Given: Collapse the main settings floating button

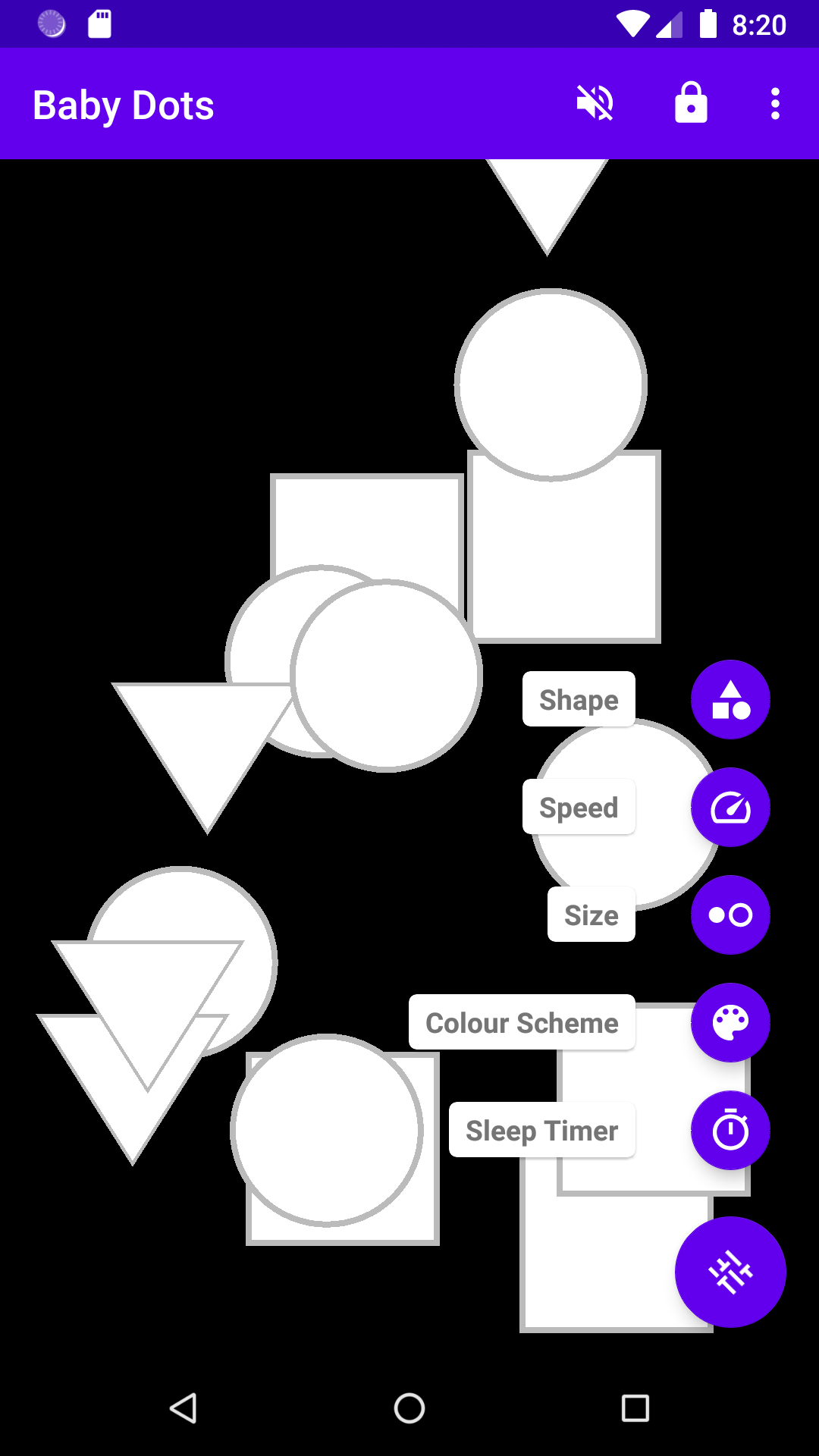Looking at the screenshot, I should (x=730, y=1272).
